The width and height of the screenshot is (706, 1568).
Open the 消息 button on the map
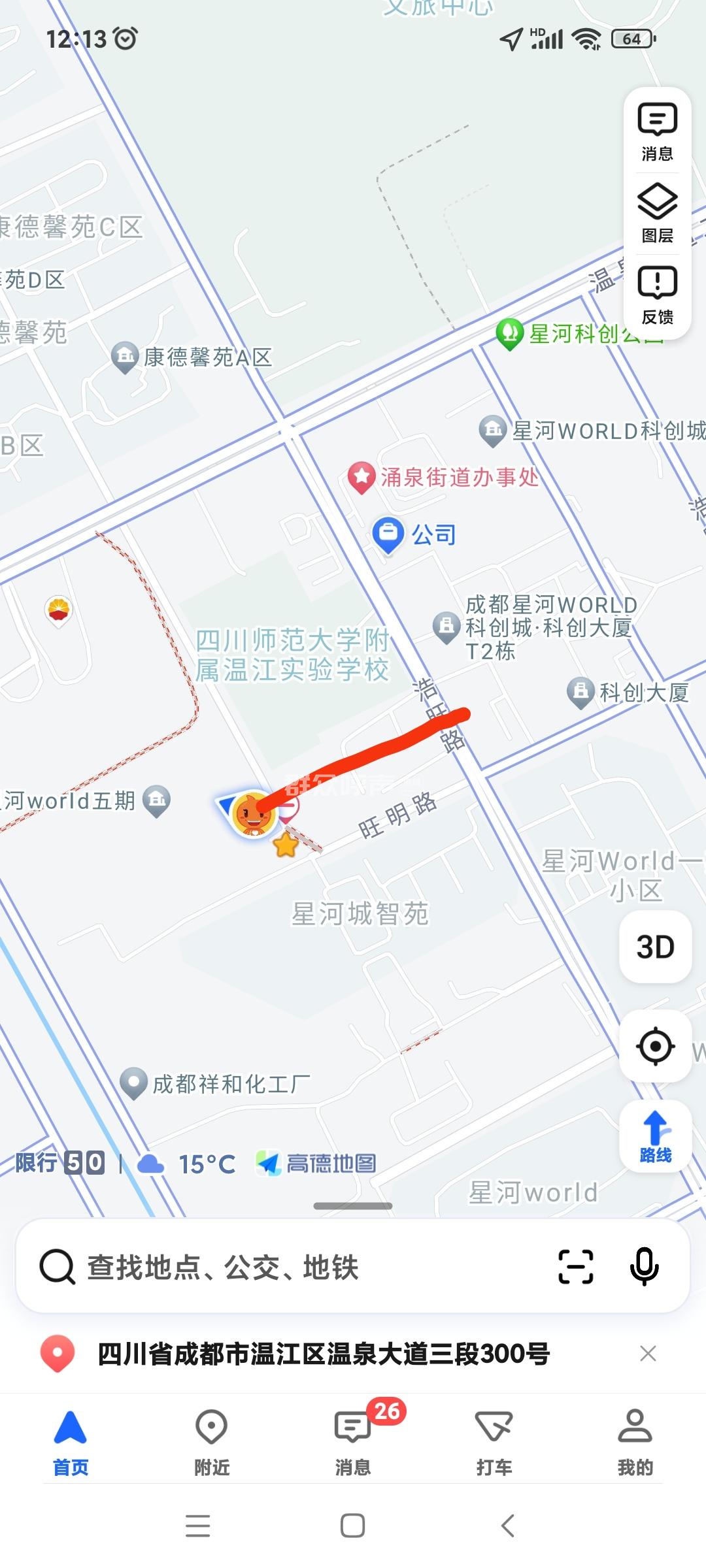[x=657, y=132]
